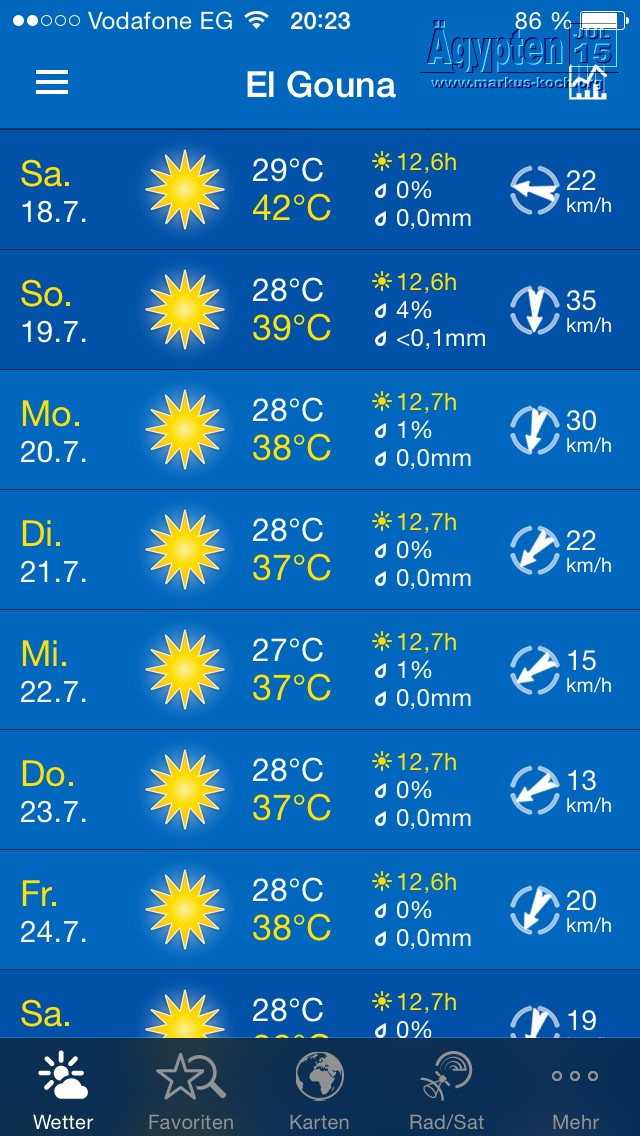Open forecast for Sa. 18.7.
Image resolution: width=640 pixels, height=1136 pixels.
(x=320, y=190)
